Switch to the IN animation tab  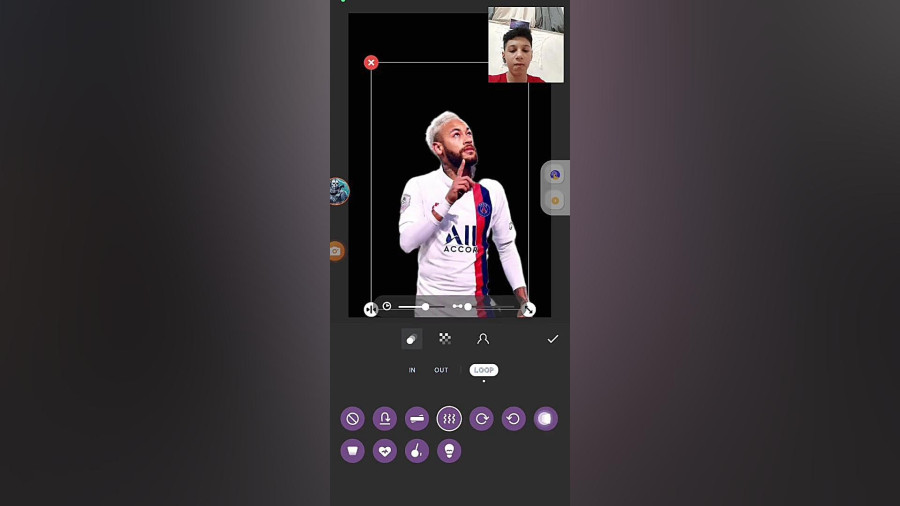[412, 370]
